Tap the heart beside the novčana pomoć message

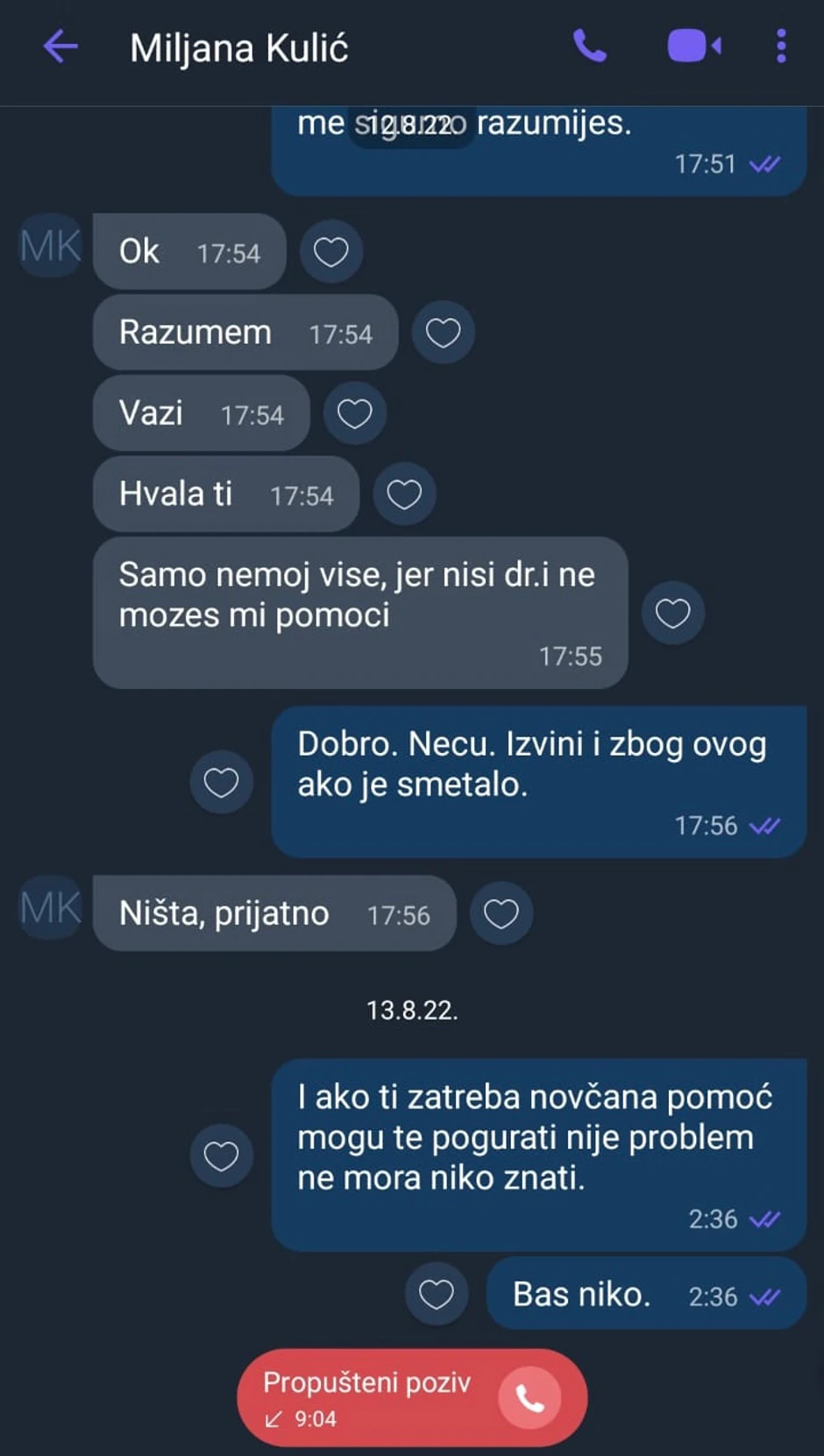(x=221, y=1154)
